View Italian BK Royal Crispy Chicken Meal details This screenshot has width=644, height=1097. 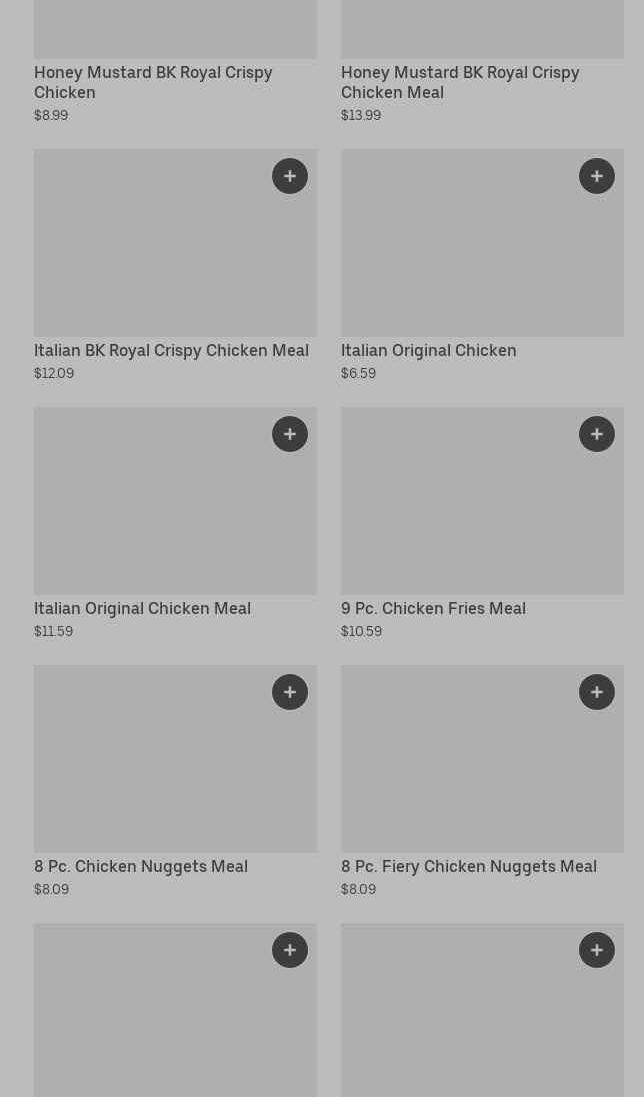[171, 351]
